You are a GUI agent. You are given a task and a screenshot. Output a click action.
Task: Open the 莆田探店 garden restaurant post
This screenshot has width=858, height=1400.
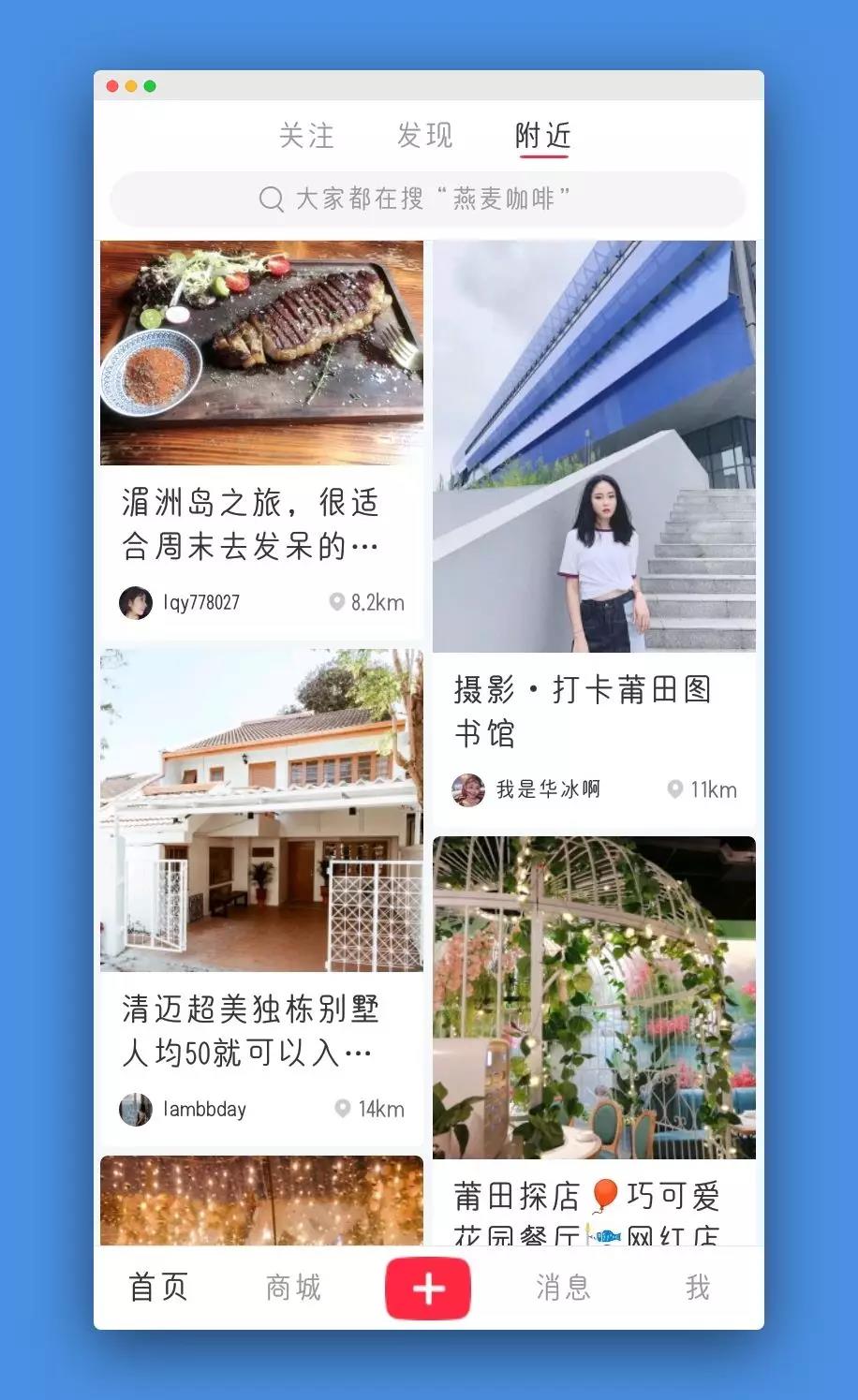[594, 998]
